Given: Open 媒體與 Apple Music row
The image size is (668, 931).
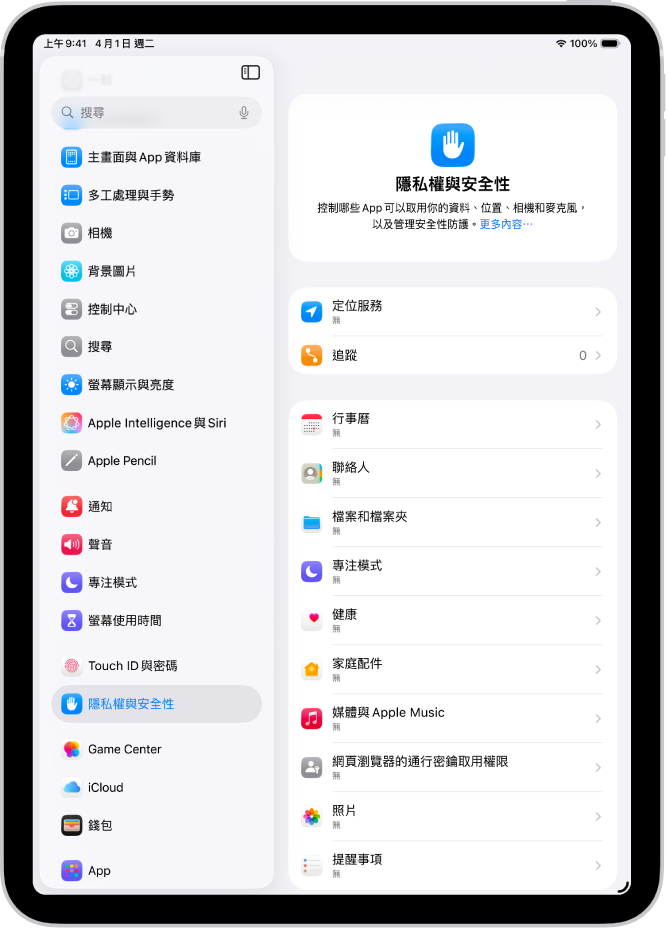Looking at the screenshot, I should (452, 718).
